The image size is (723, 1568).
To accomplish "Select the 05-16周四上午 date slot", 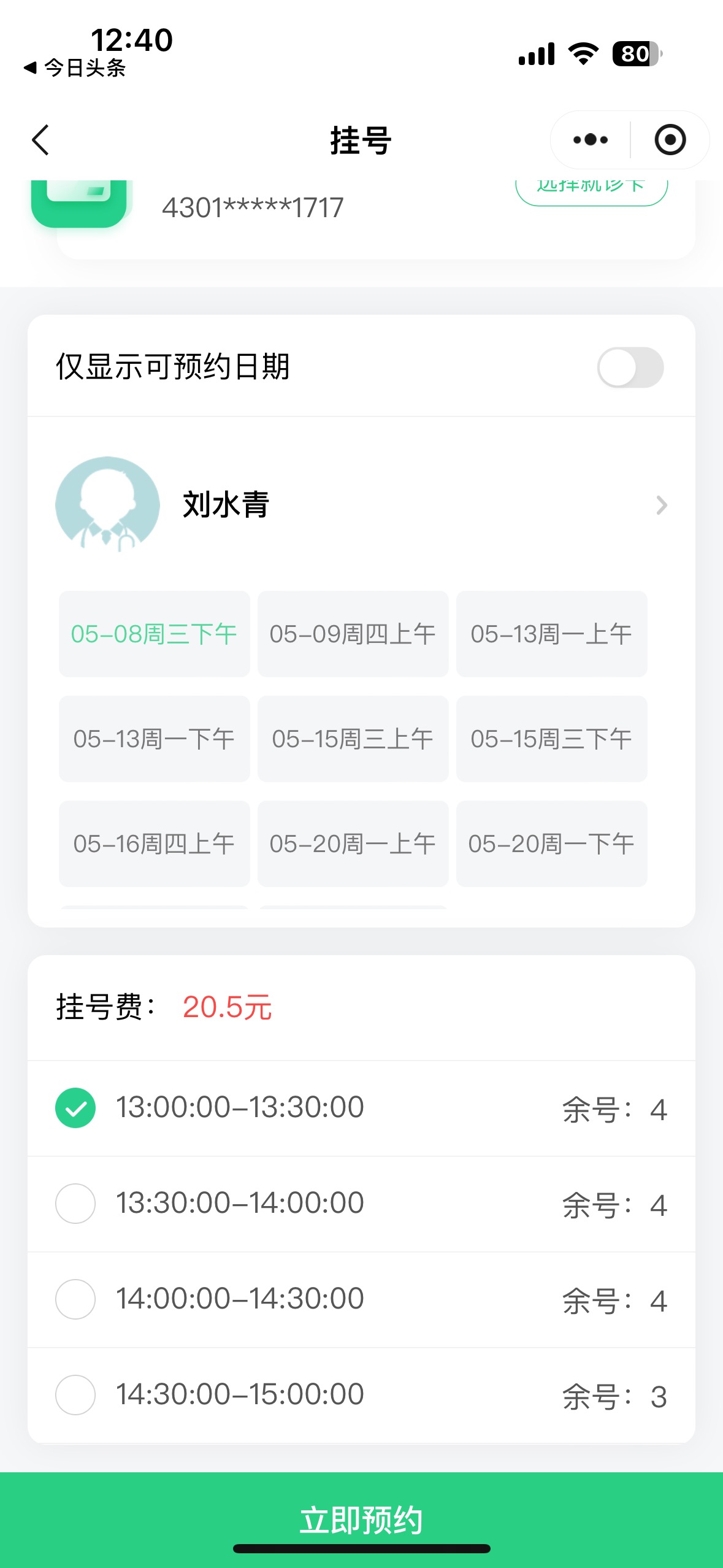I will 154,844.
